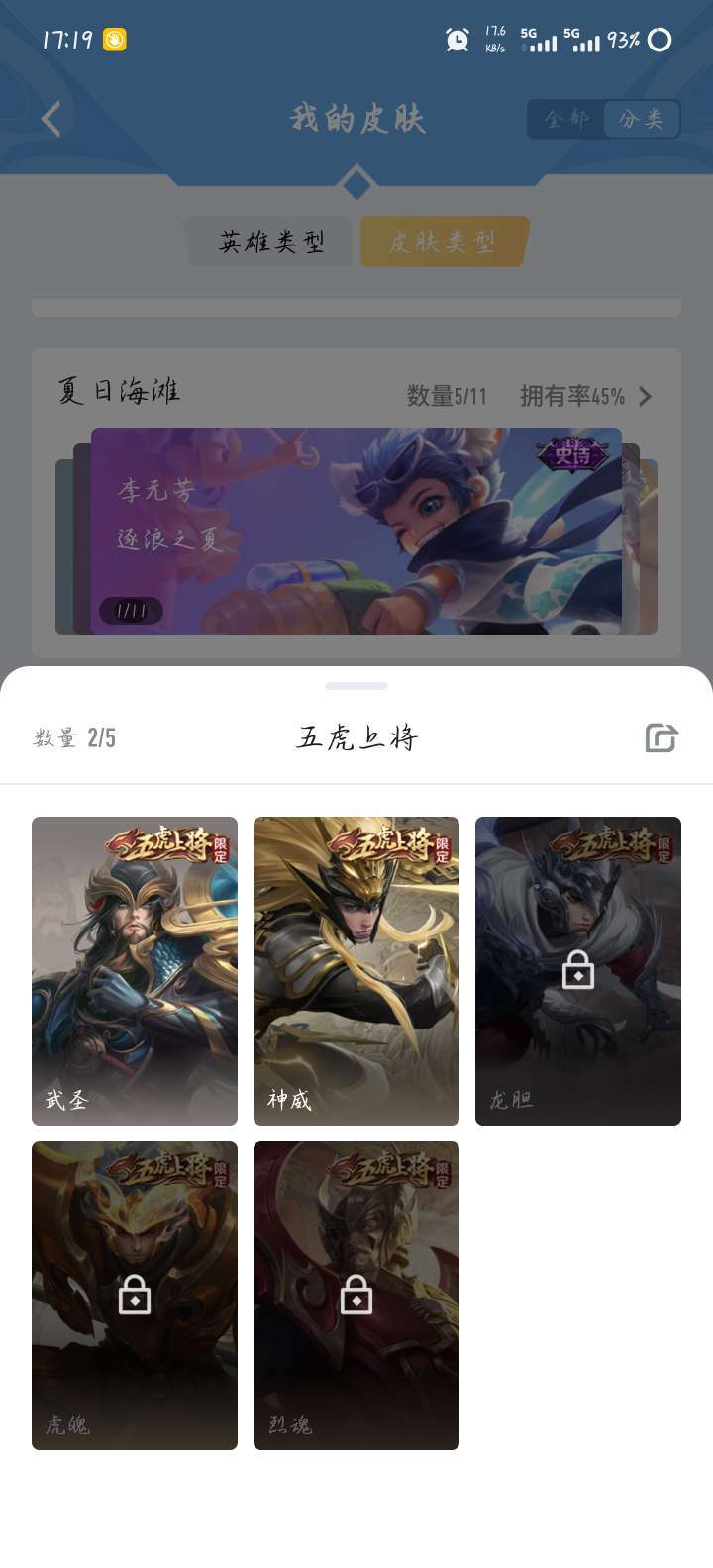View the locked 龙胆 skin
Screen dimensions: 713x1568
[578, 970]
